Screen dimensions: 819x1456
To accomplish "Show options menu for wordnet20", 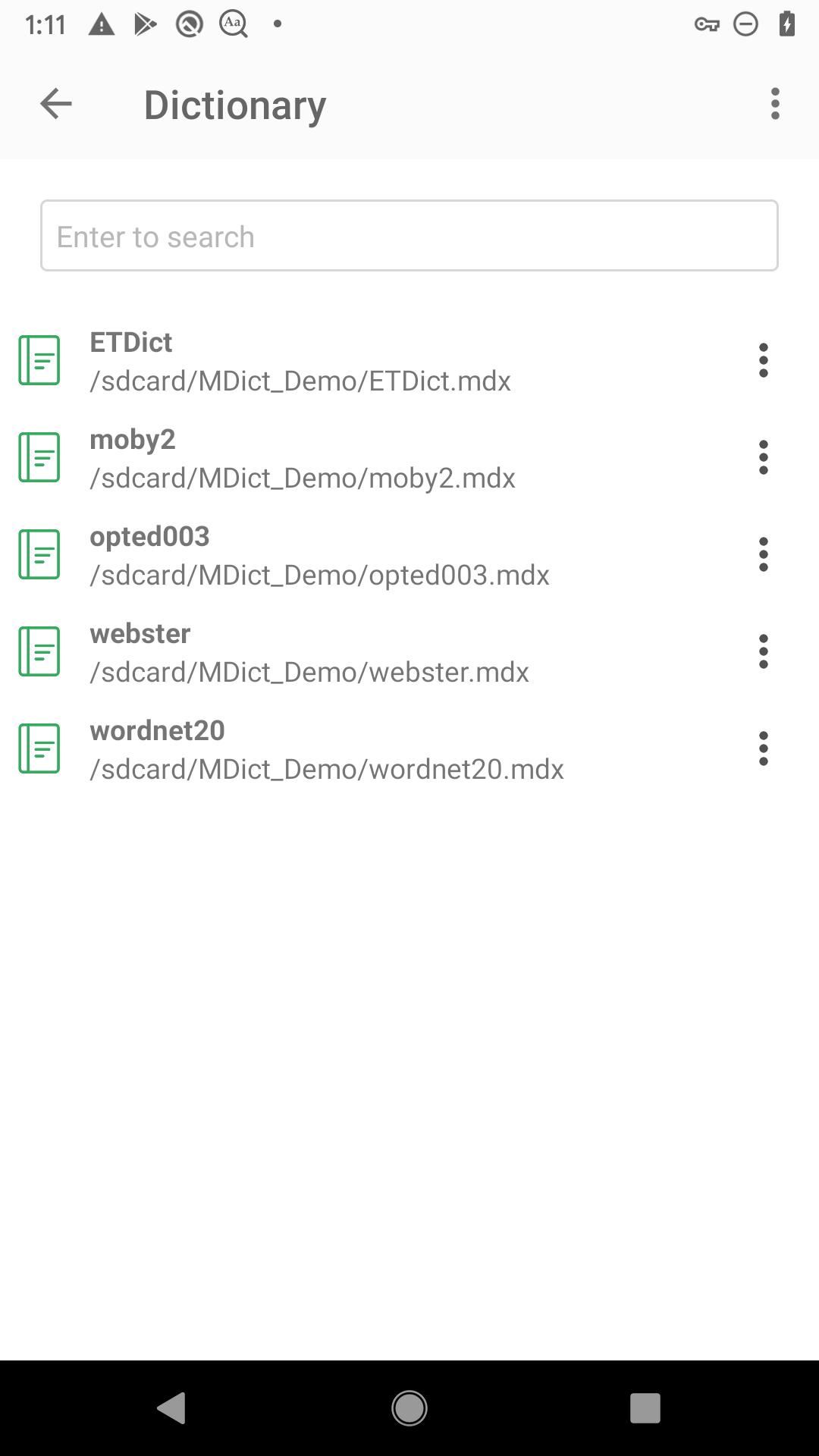I will pos(764,748).
